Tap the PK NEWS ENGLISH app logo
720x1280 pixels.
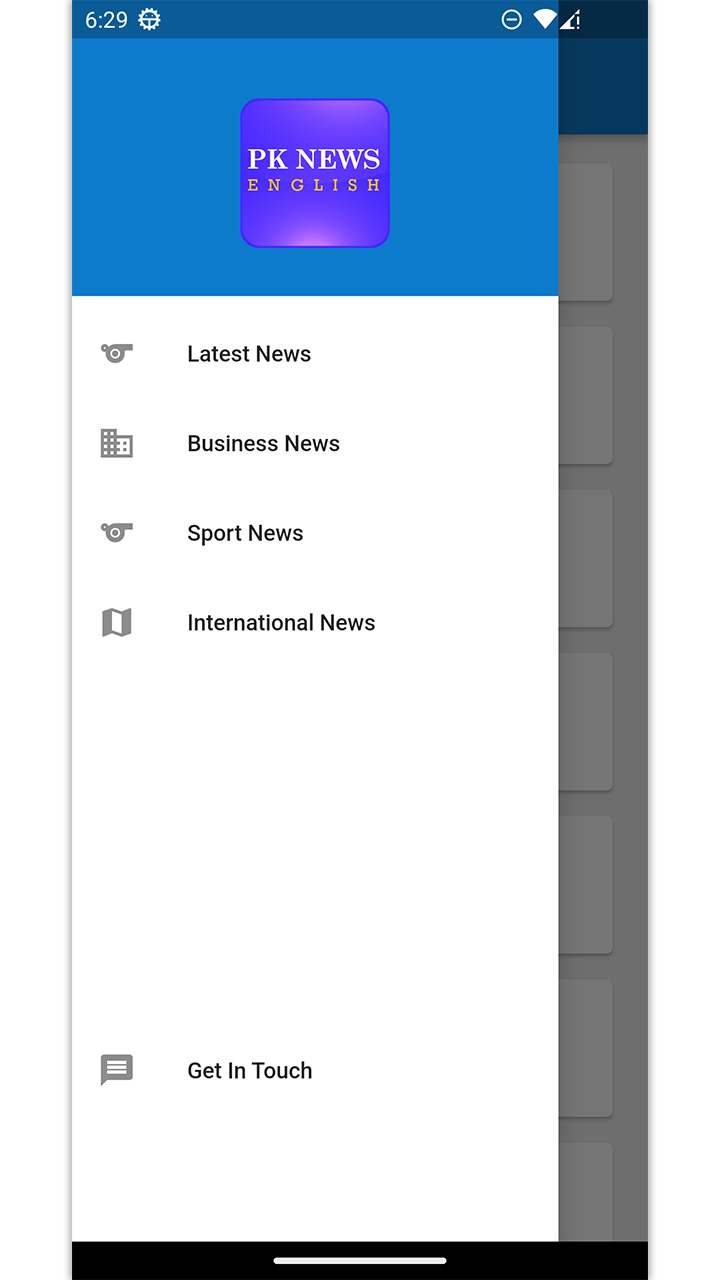click(314, 172)
